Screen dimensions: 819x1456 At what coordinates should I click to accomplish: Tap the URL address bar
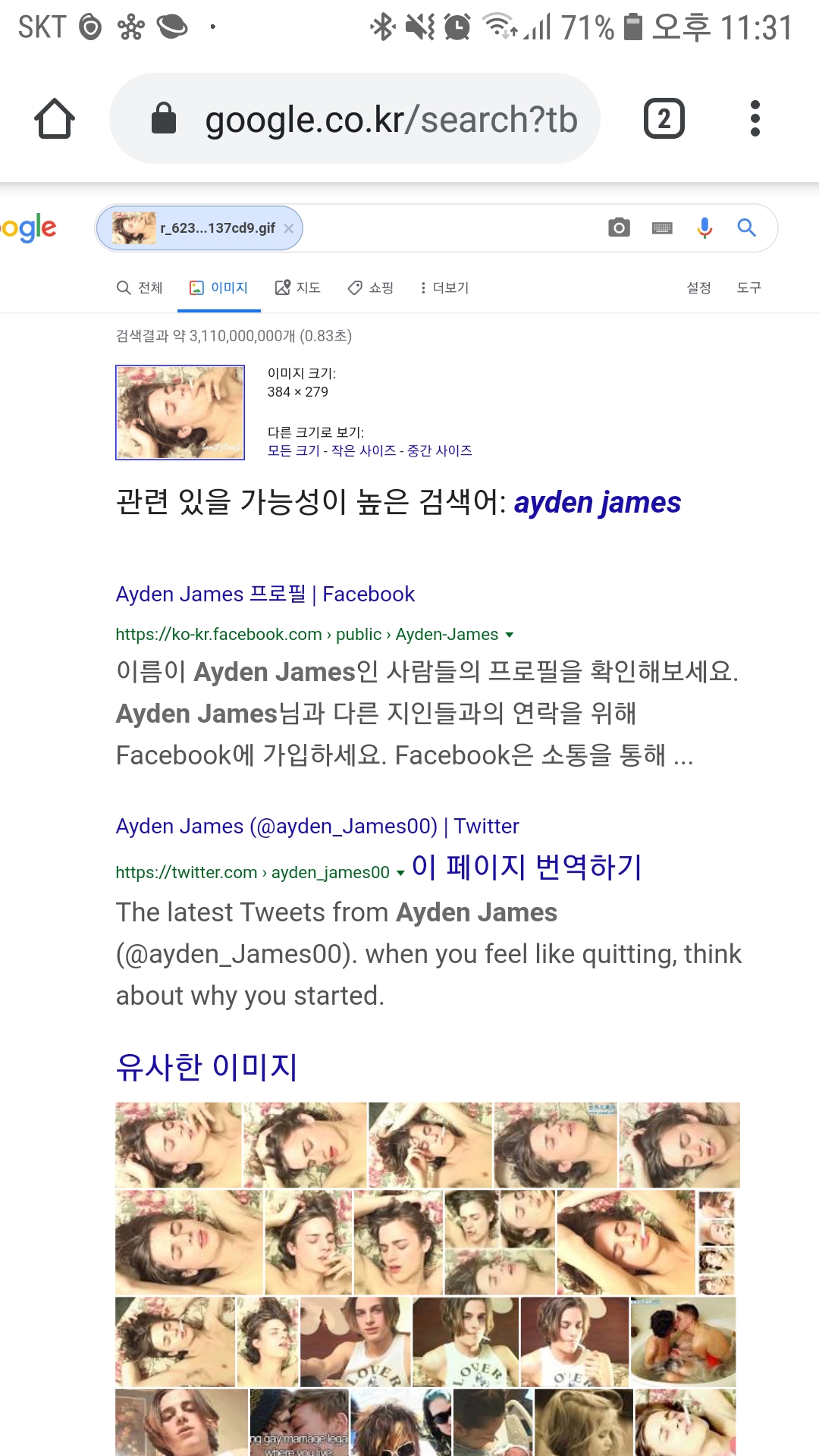[x=355, y=119]
